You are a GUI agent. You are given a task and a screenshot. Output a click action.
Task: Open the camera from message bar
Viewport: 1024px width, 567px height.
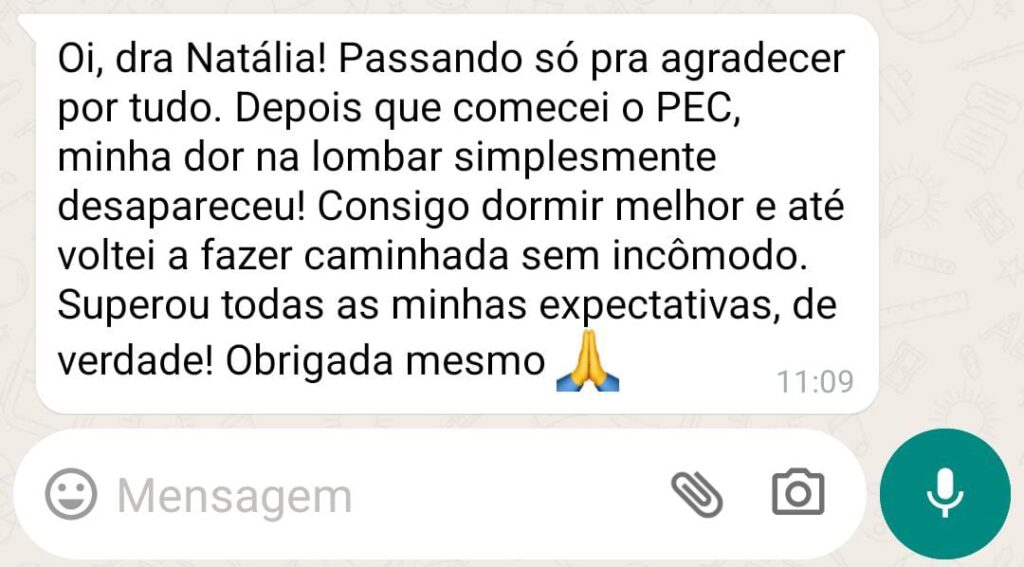(x=798, y=493)
